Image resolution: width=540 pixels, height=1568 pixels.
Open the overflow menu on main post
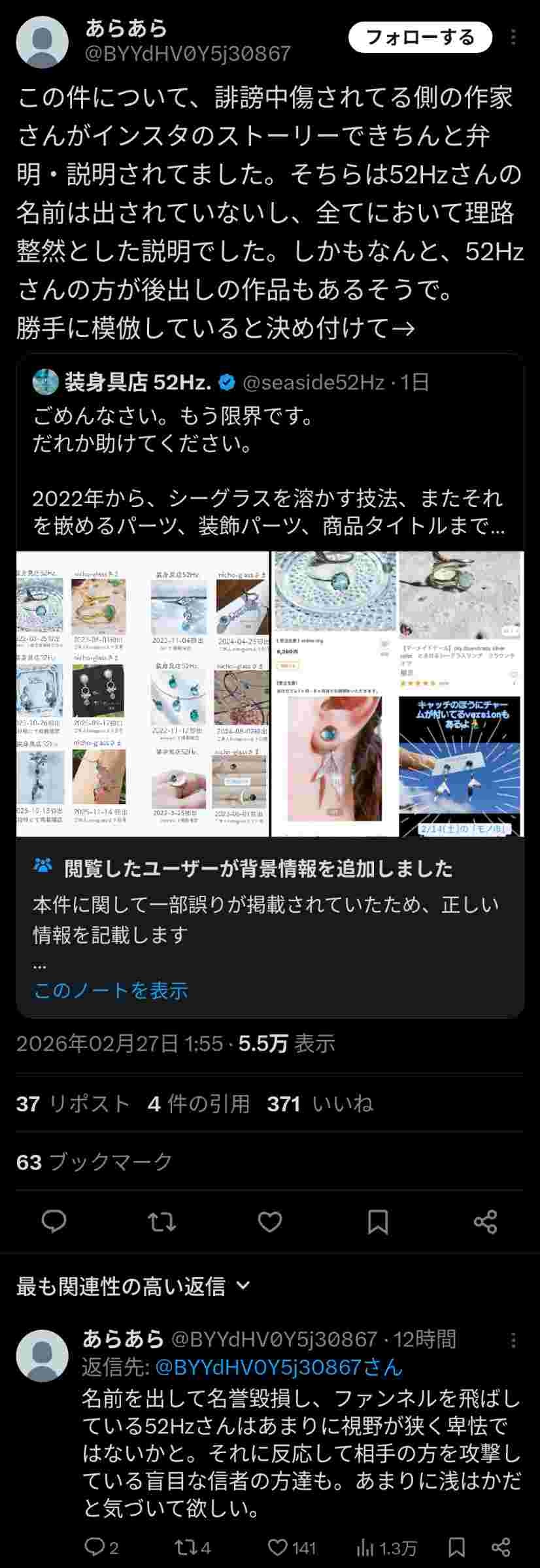[x=513, y=37]
